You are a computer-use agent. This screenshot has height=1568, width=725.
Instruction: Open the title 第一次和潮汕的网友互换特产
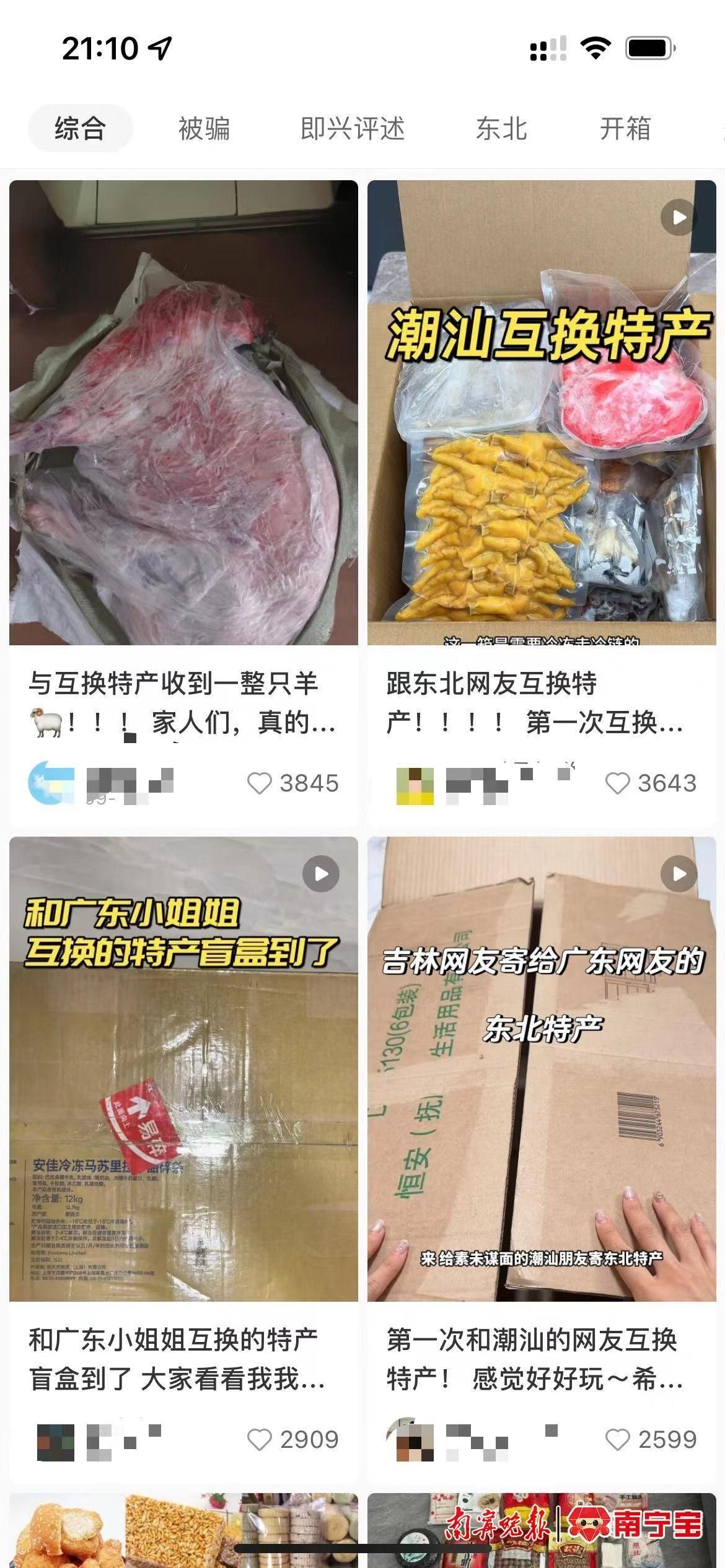coord(534,1359)
